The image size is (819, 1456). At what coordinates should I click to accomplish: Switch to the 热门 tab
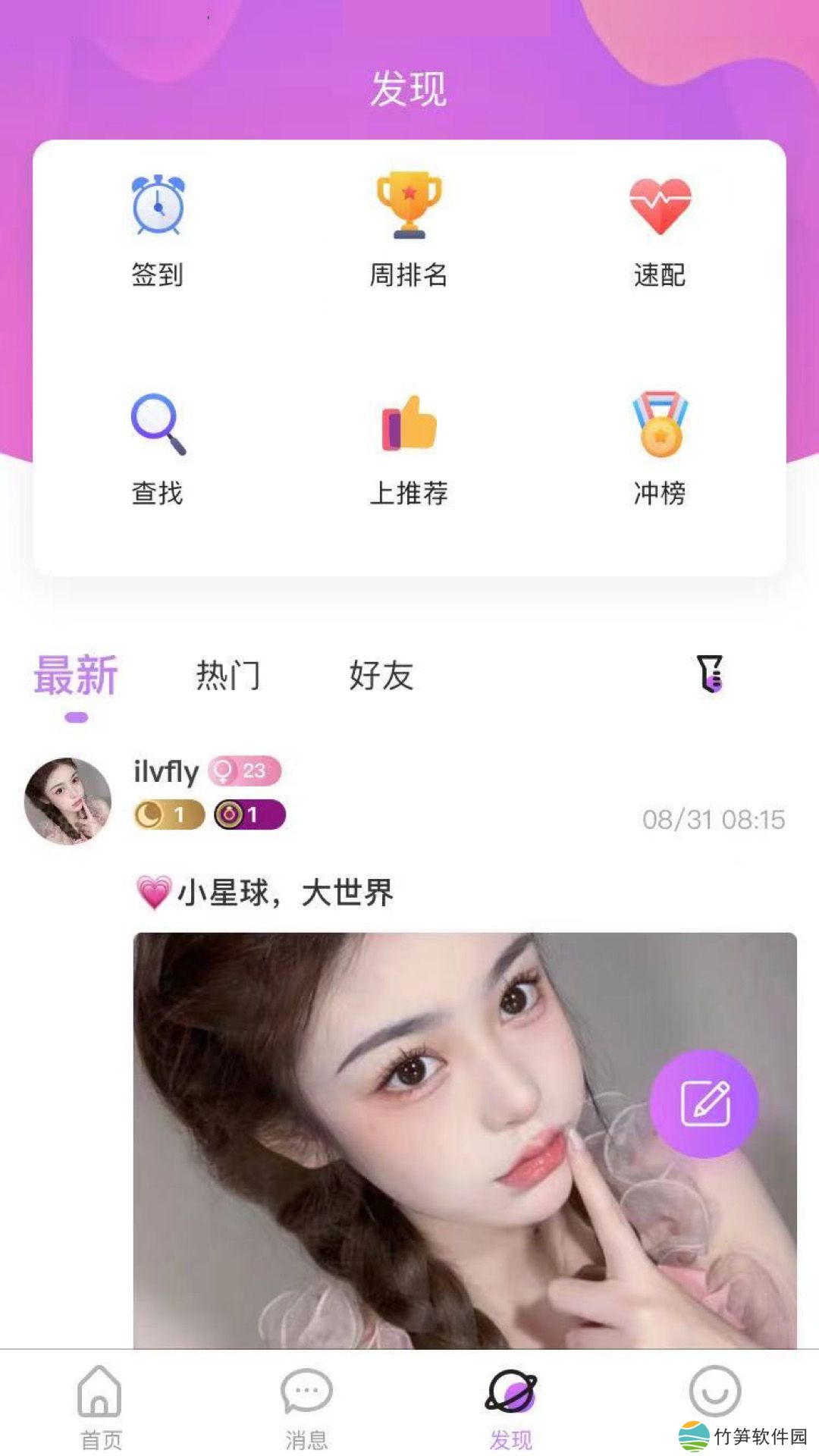pos(227,676)
